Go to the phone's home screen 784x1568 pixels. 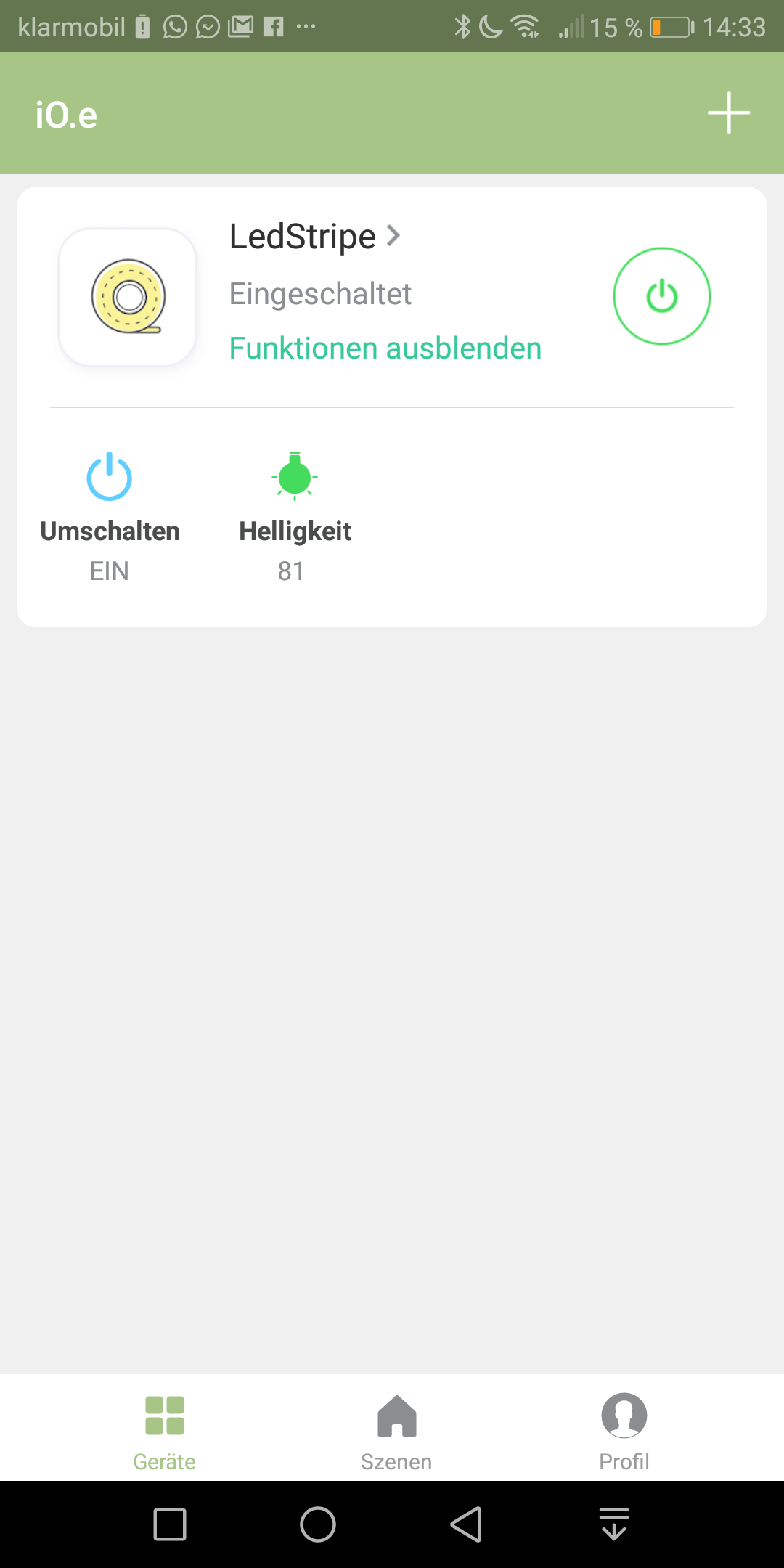(318, 1524)
